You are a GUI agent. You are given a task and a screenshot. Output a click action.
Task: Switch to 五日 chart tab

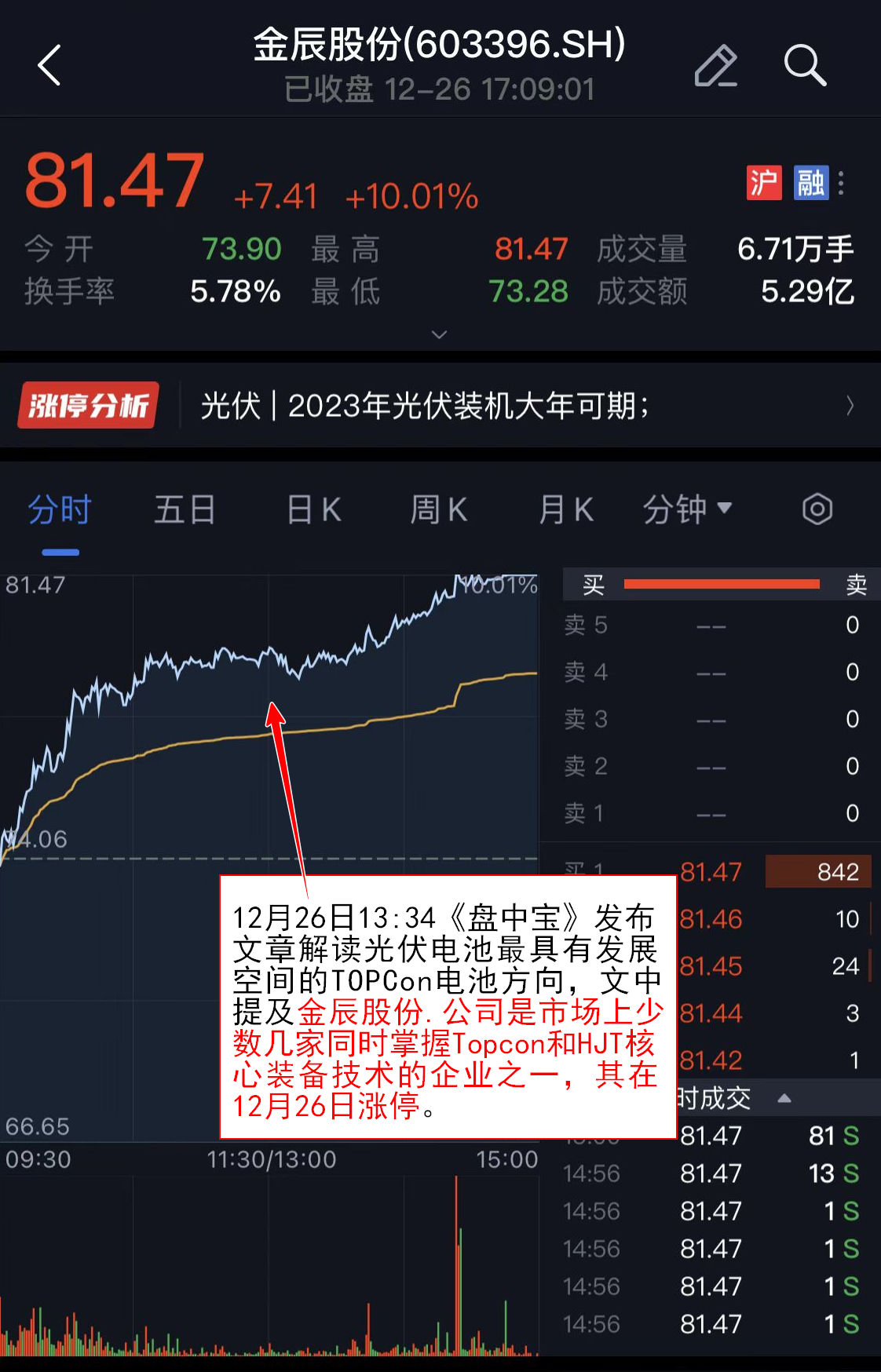[185, 510]
